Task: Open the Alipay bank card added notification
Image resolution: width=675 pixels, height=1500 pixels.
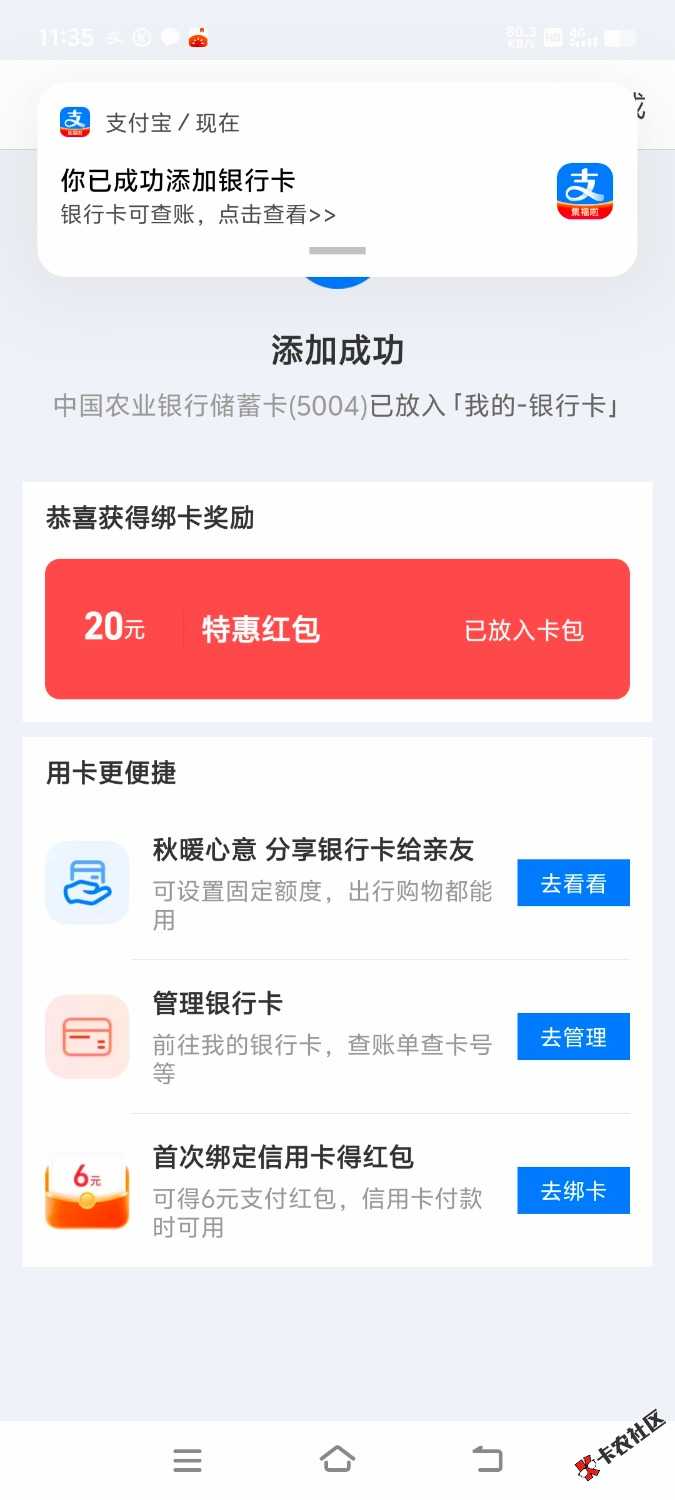Action: (x=337, y=181)
